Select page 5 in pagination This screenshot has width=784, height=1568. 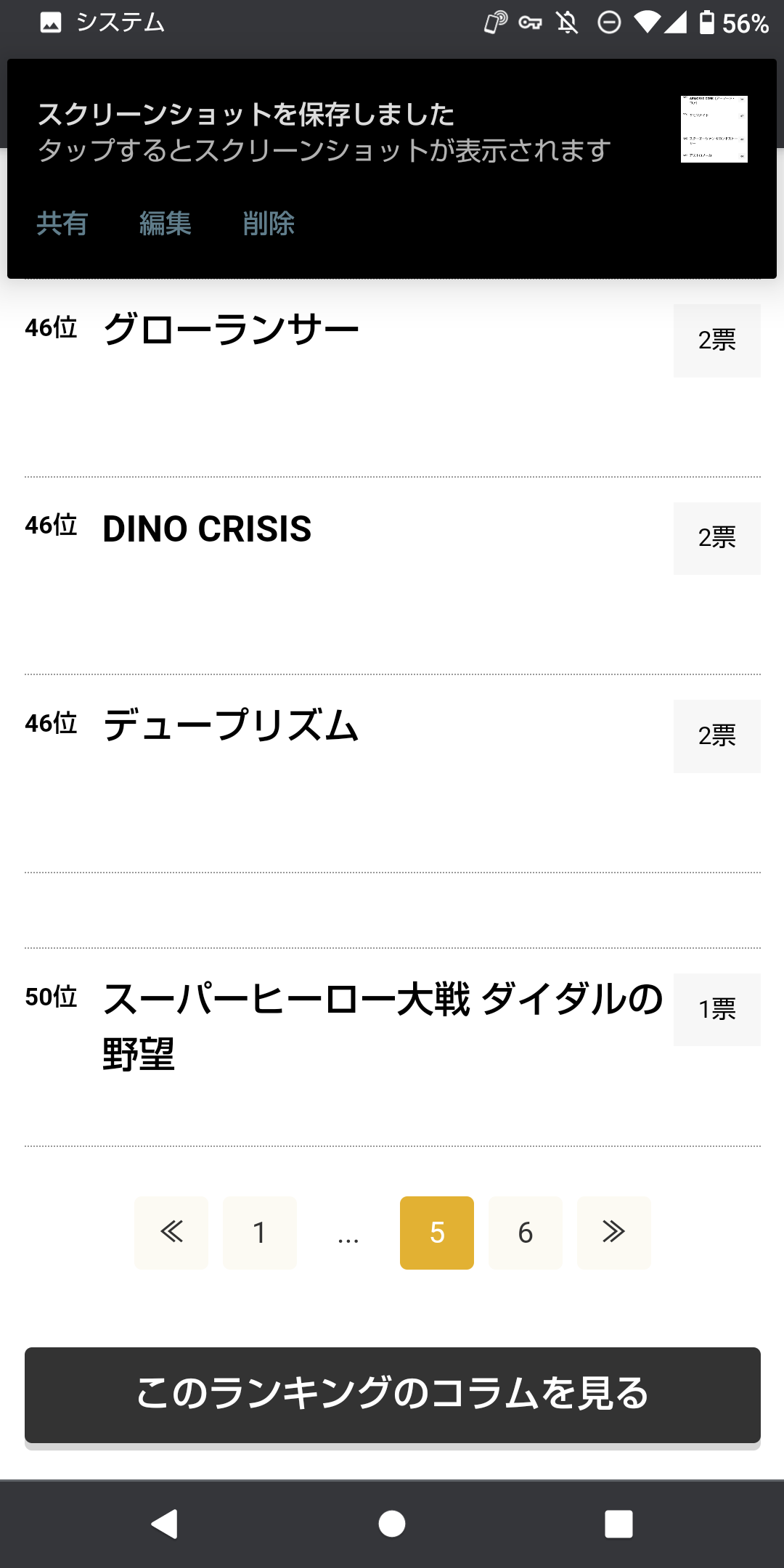437,1233
